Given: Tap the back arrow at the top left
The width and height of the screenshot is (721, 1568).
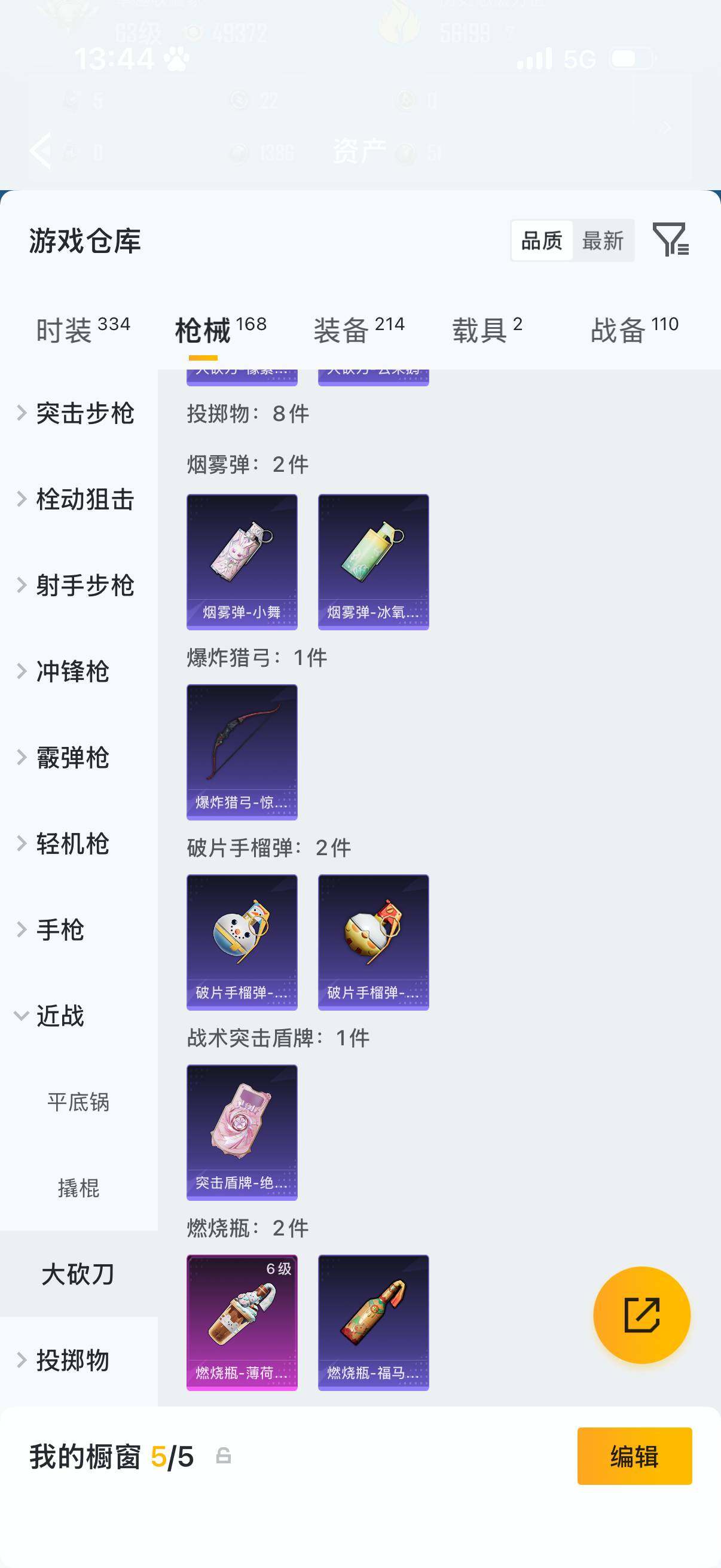Looking at the screenshot, I should (40, 150).
